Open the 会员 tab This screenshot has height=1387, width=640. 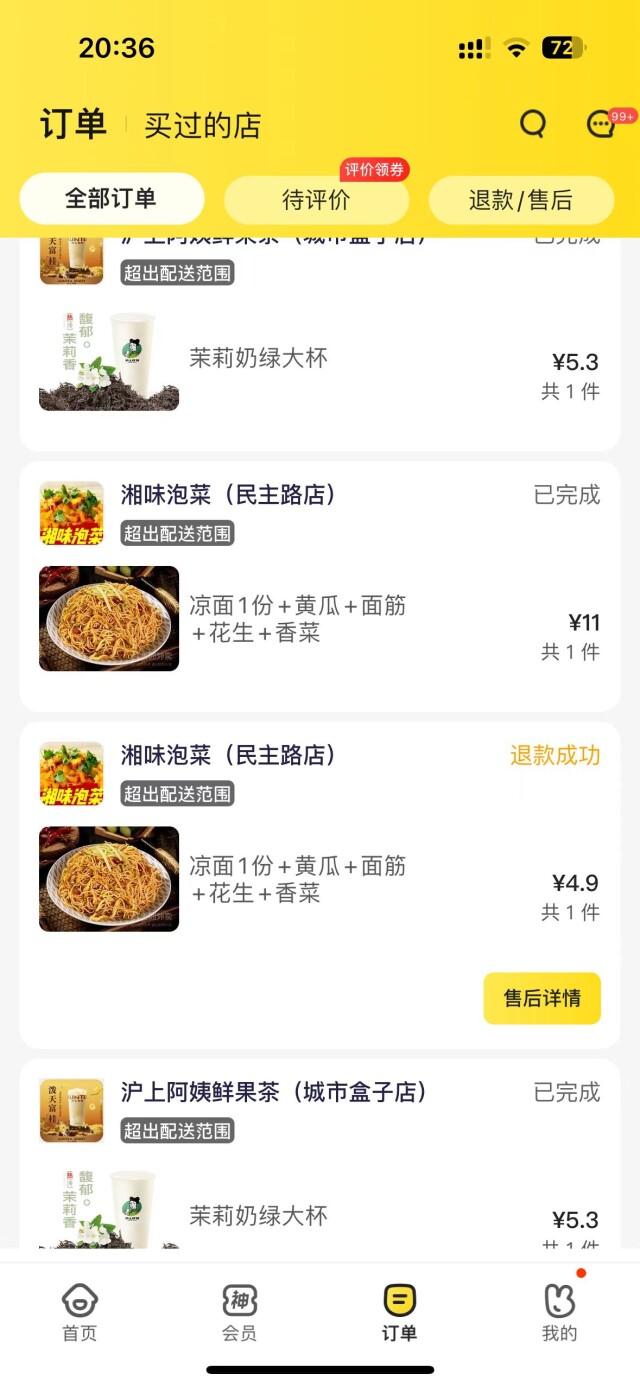[240, 1312]
